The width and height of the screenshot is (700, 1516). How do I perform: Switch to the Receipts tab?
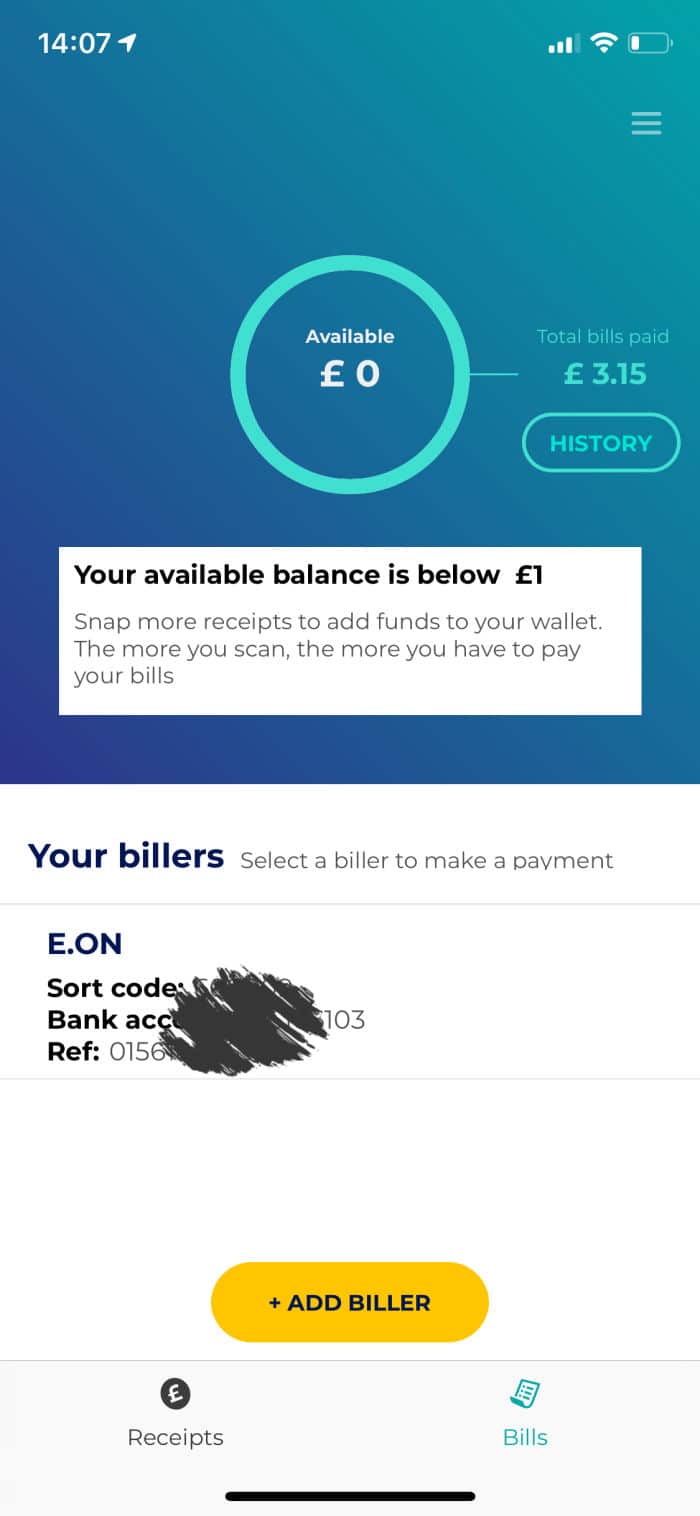point(175,1413)
